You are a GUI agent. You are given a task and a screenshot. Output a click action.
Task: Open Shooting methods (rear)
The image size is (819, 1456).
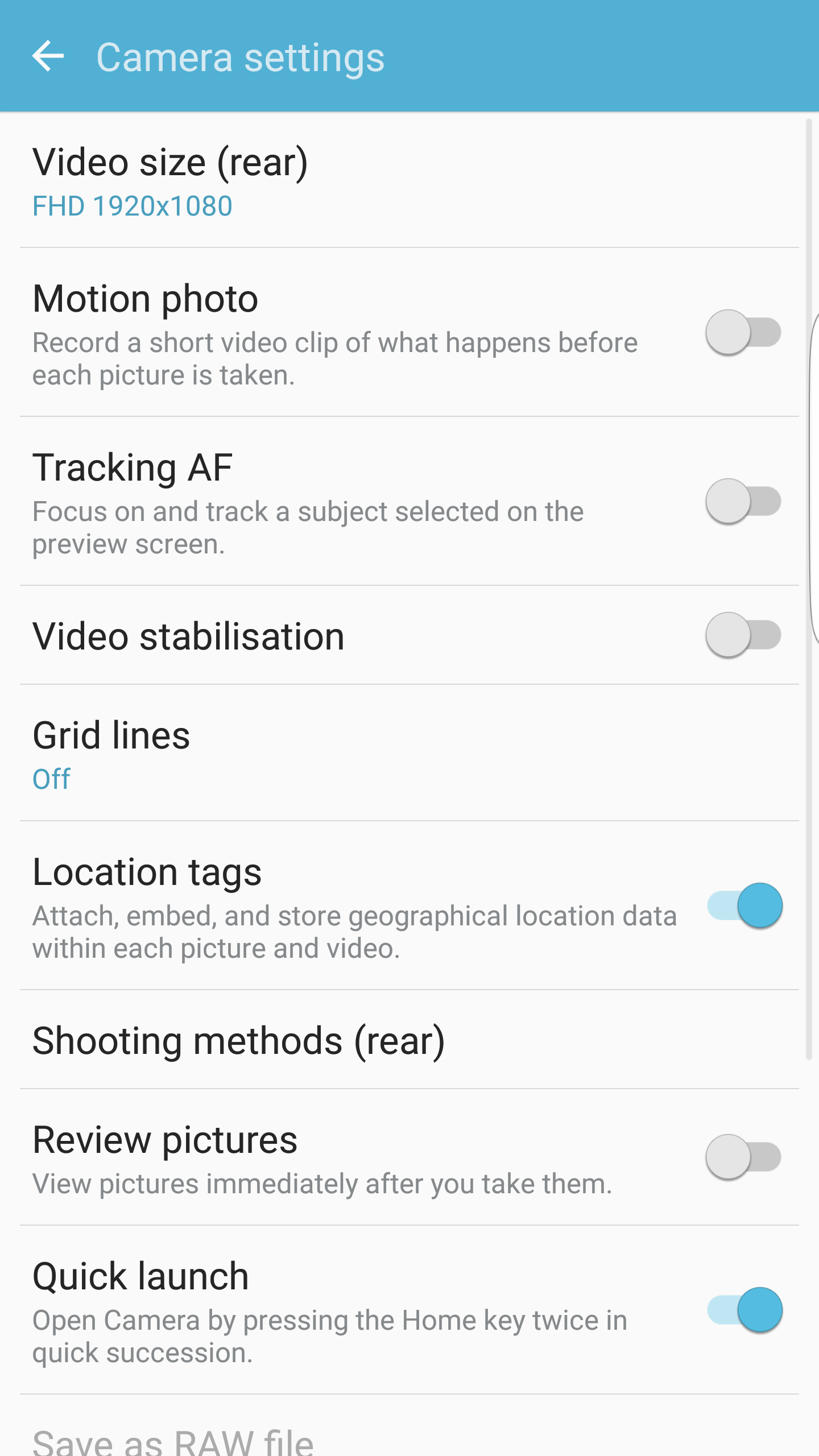pos(409,1040)
